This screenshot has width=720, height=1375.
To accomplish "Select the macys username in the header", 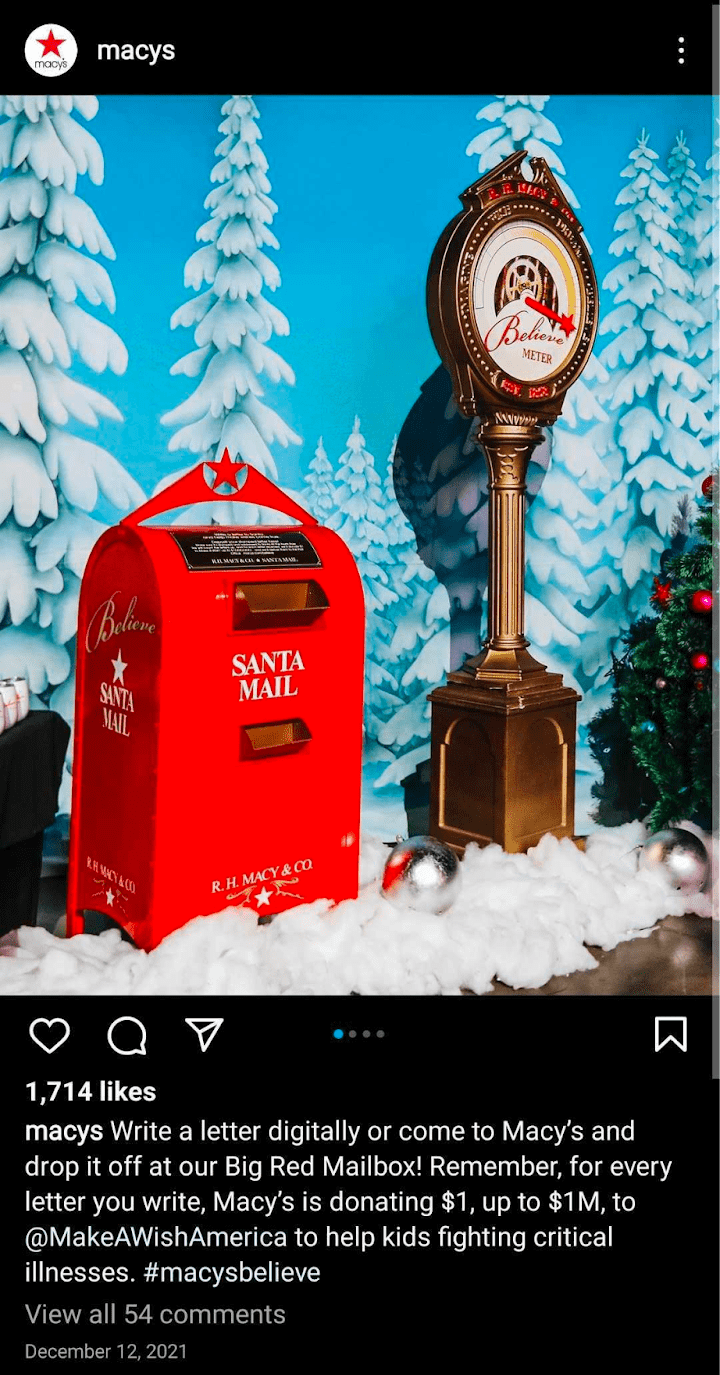I will 135,50.
